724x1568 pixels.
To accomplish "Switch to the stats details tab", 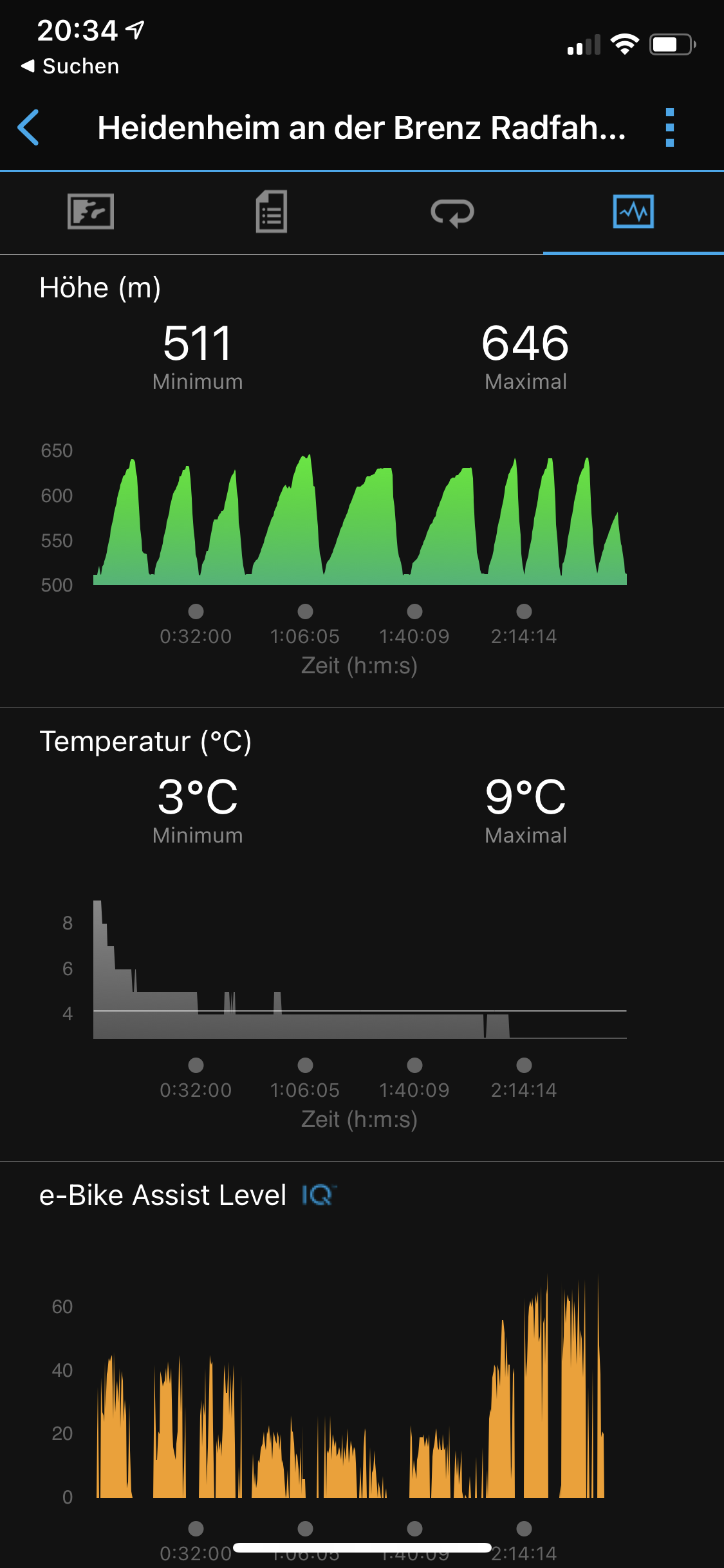I will (272, 212).
